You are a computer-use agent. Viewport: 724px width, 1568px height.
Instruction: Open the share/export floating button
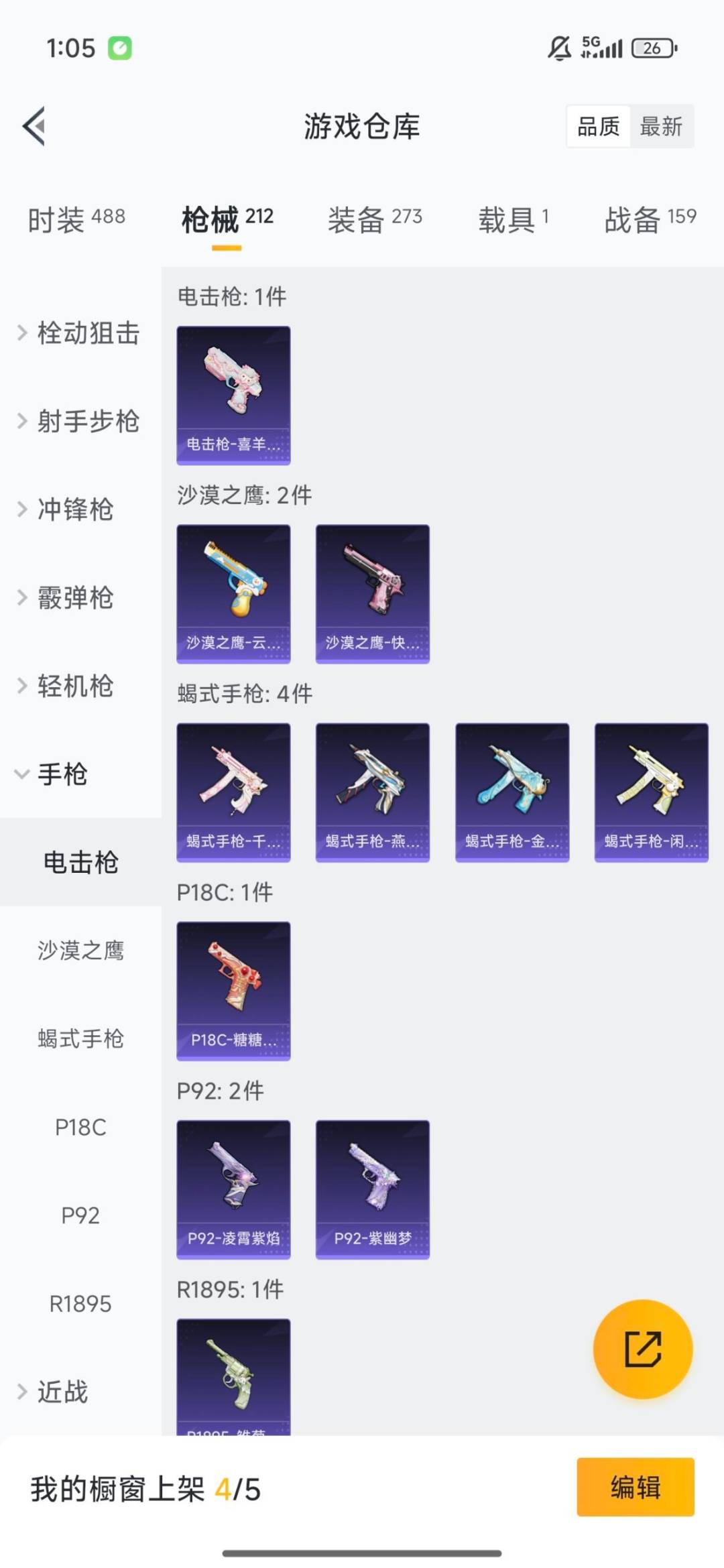tap(642, 1350)
